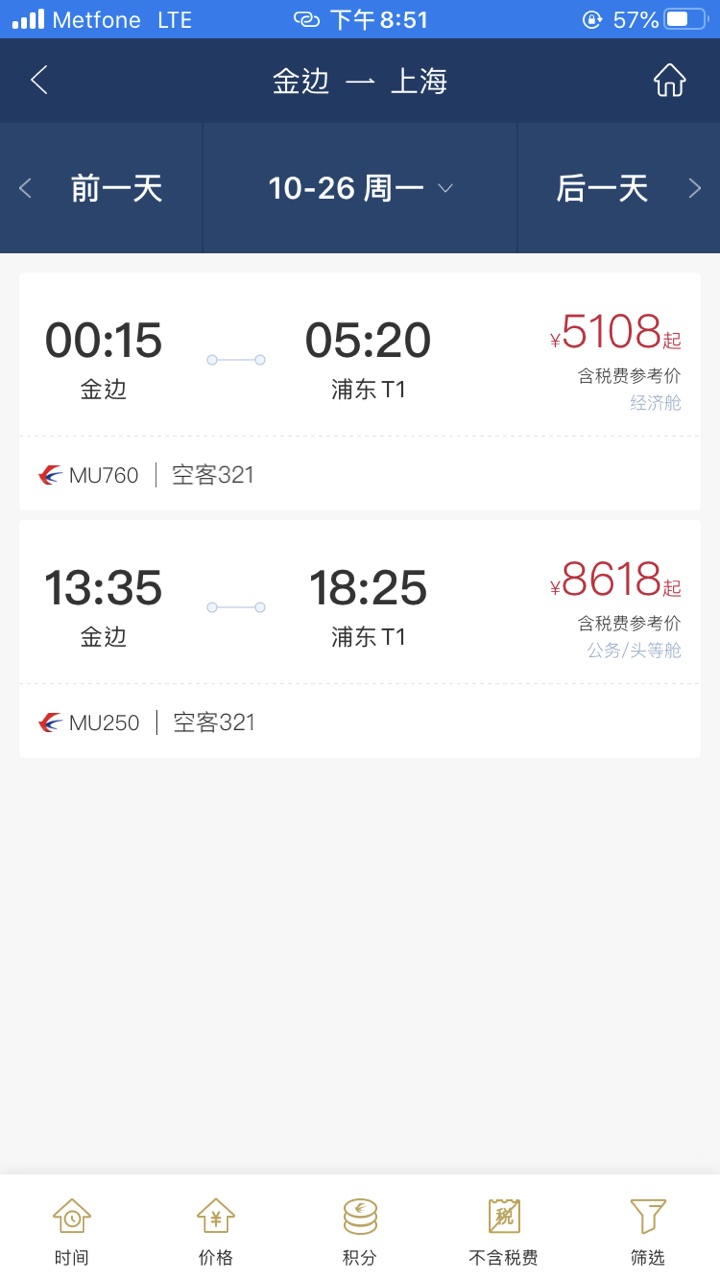720x1280 pixels.
Task: Open the home icon in the header
Action: 669,80
